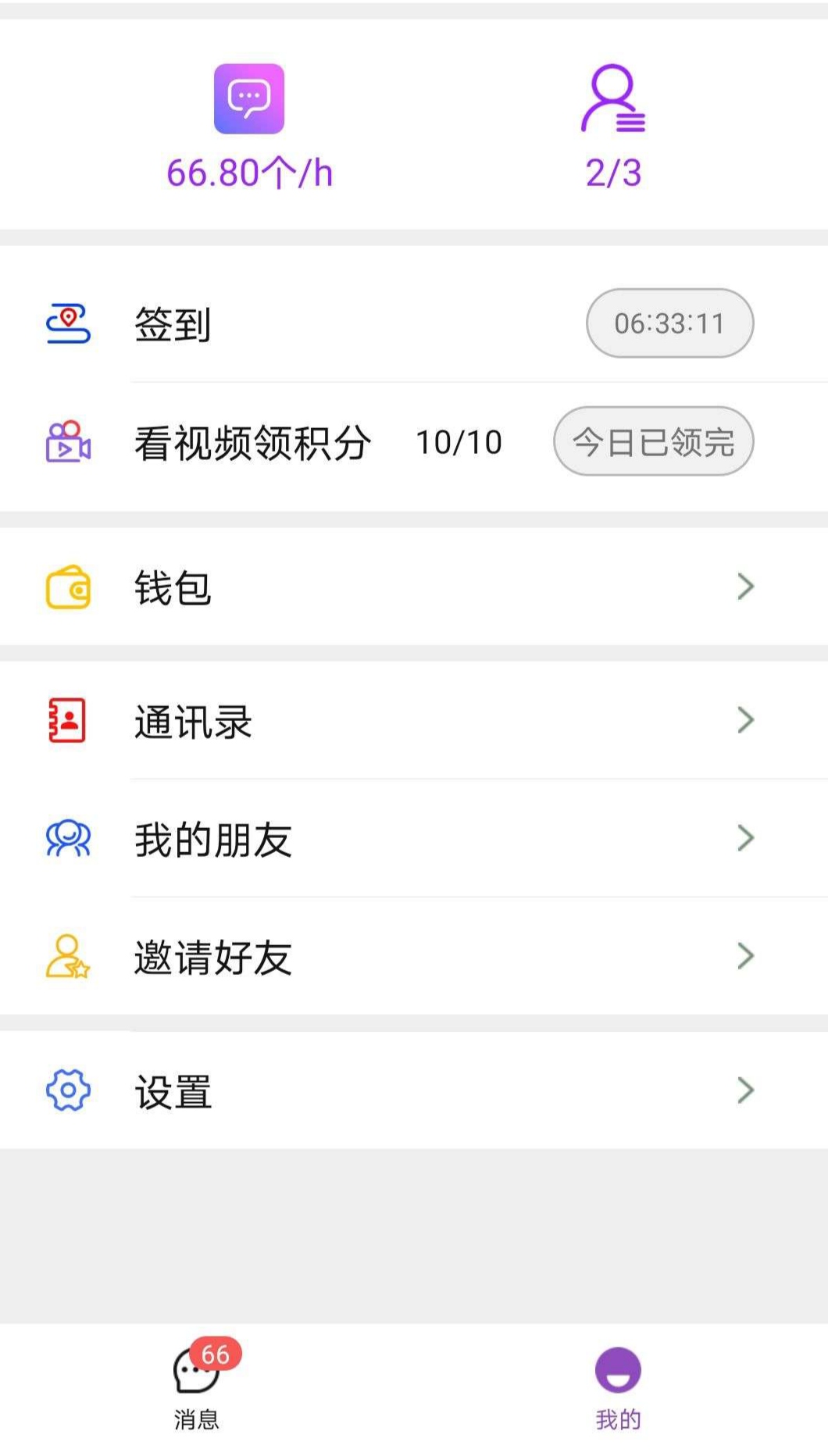This screenshot has height=1456, width=828.
Task: Open the 钱包 wallet row
Action: point(414,587)
